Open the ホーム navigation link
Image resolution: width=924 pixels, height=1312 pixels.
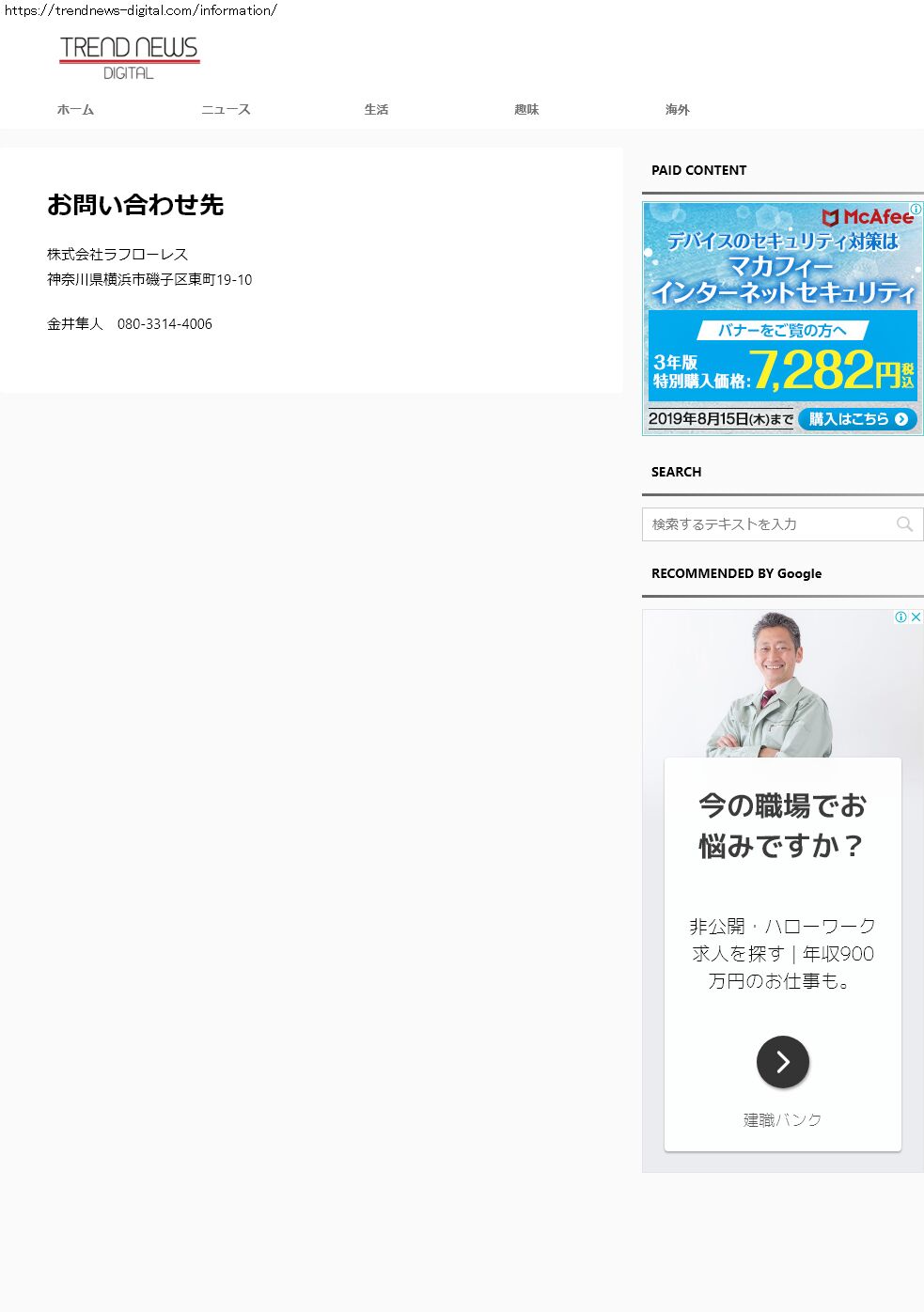[75, 110]
